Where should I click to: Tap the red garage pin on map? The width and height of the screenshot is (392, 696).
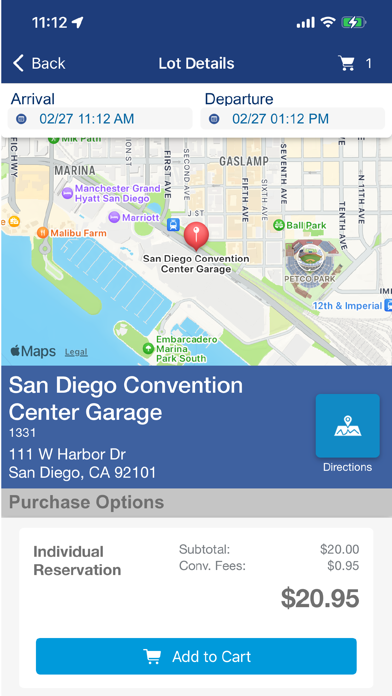pos(196,236)
